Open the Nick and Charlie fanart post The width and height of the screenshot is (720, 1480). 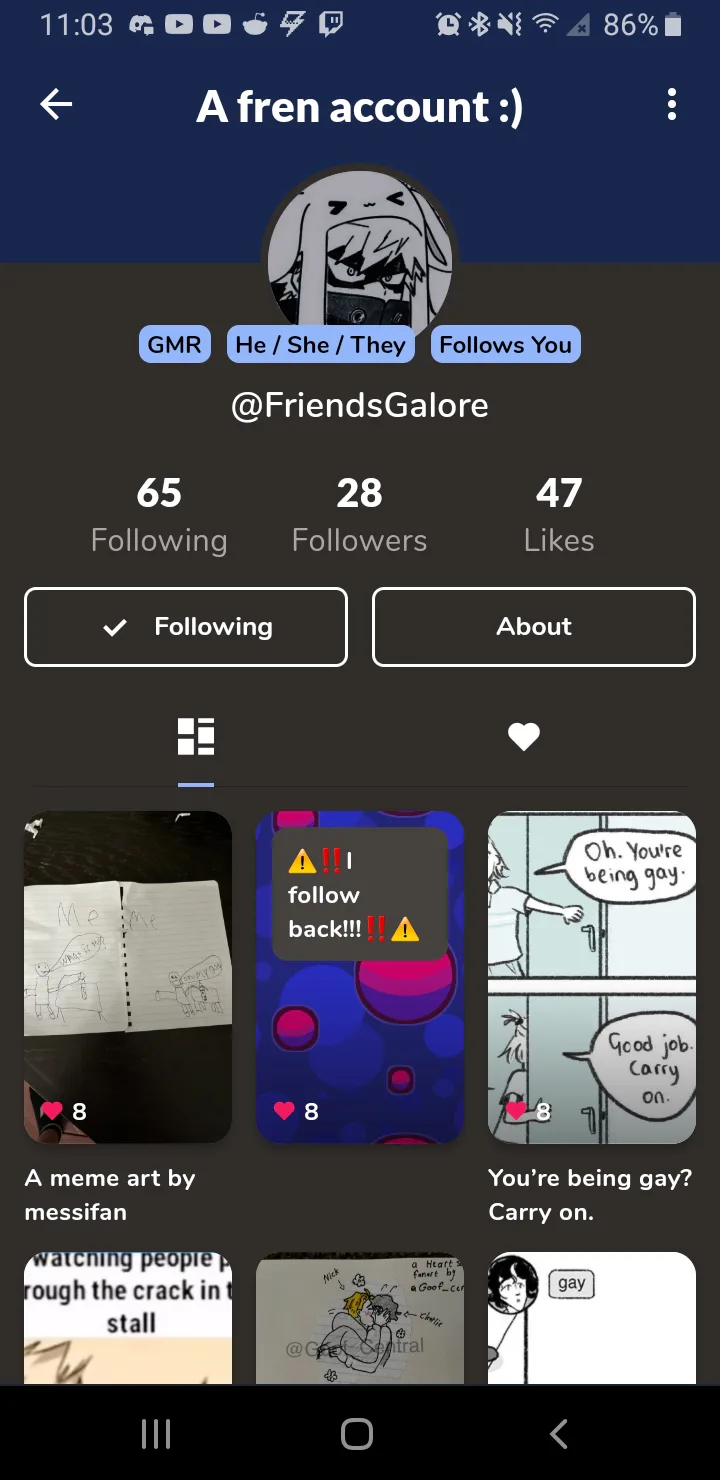(360, 1318)
